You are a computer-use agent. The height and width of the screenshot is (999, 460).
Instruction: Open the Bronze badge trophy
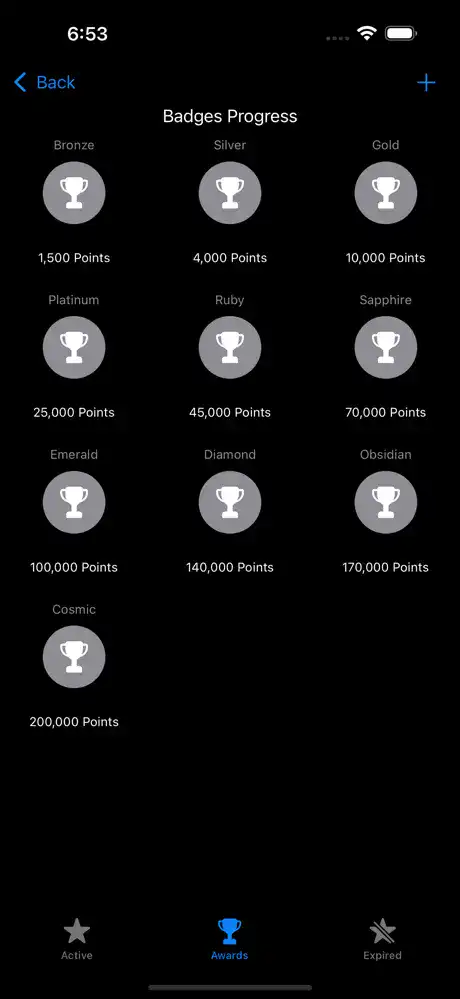pyautogui.click(x=74, y=192)
